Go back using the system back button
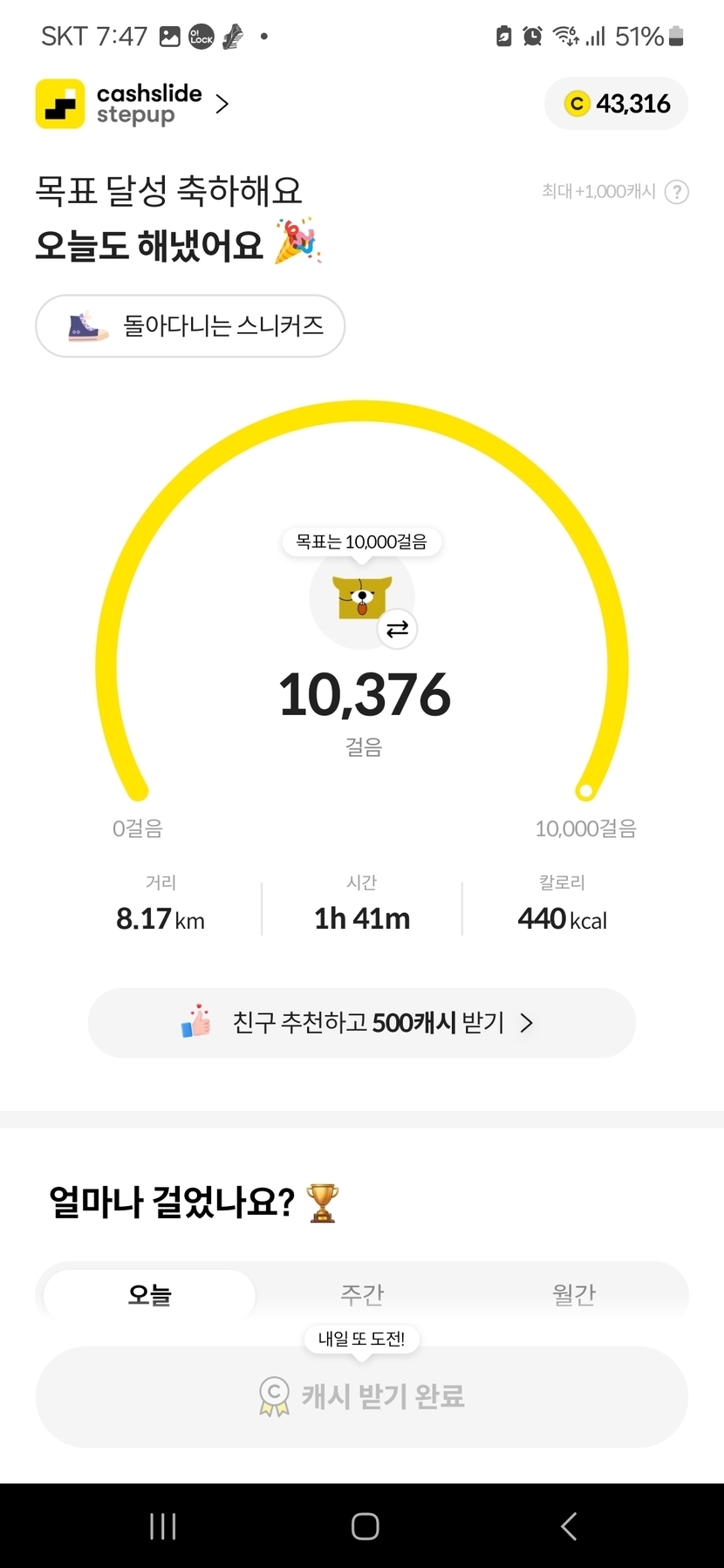The width and height of the screenshot is (724, 1568). pos(569,1526)
